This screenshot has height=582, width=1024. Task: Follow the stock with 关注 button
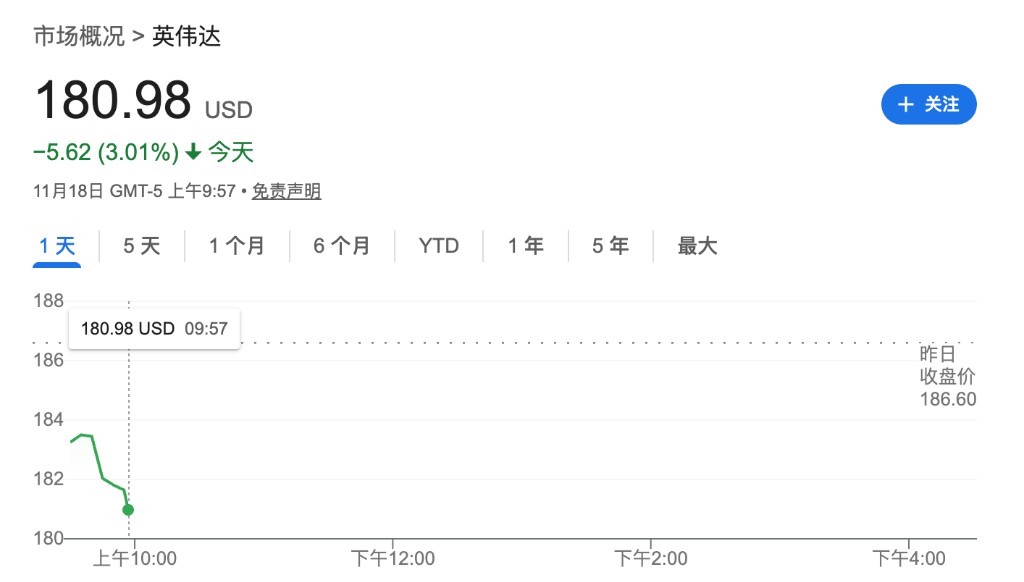tap(928, 105)
